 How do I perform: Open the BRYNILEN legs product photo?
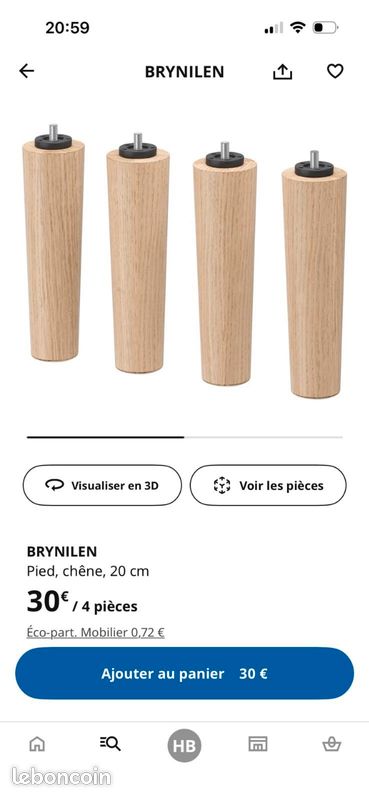coord(184,260)
